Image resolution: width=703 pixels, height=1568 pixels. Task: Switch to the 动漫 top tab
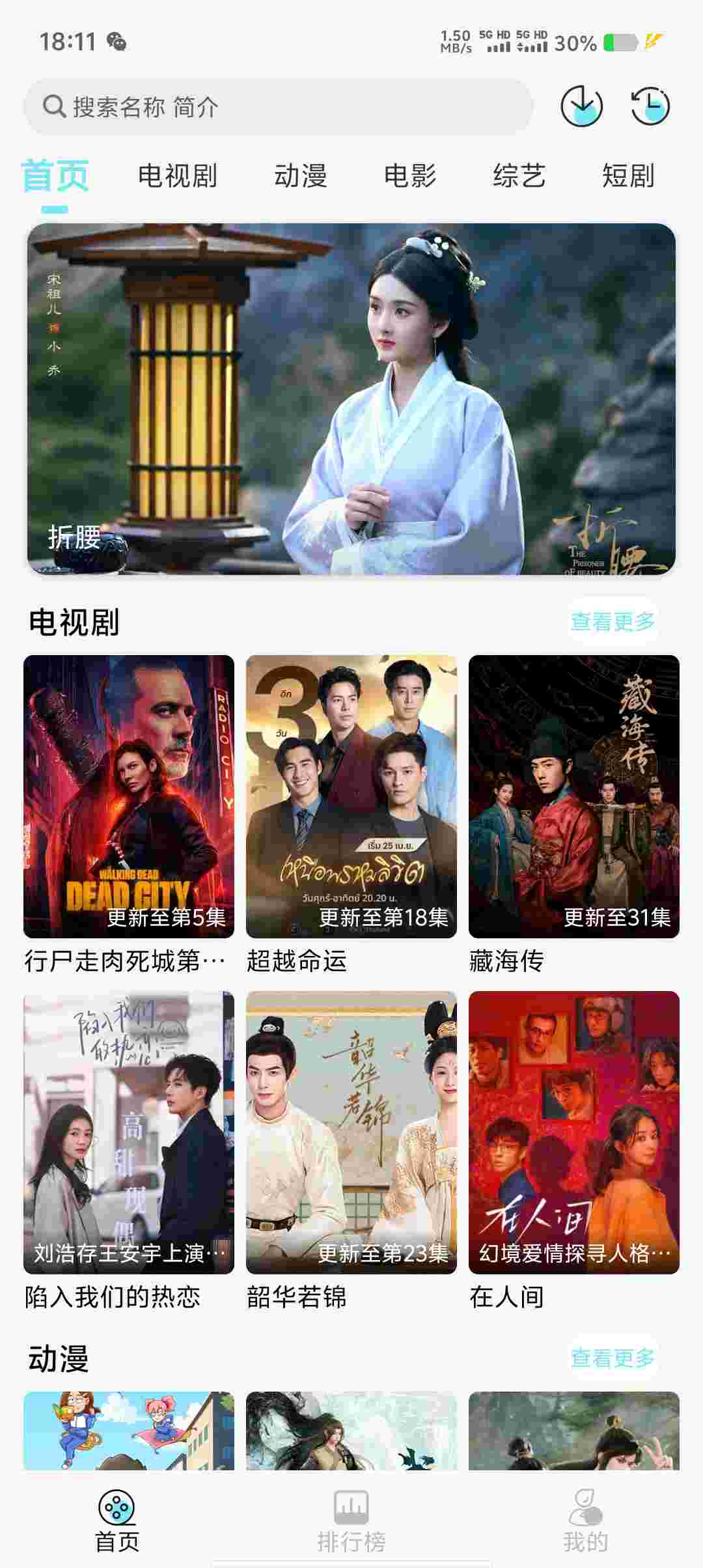point(300,176)
